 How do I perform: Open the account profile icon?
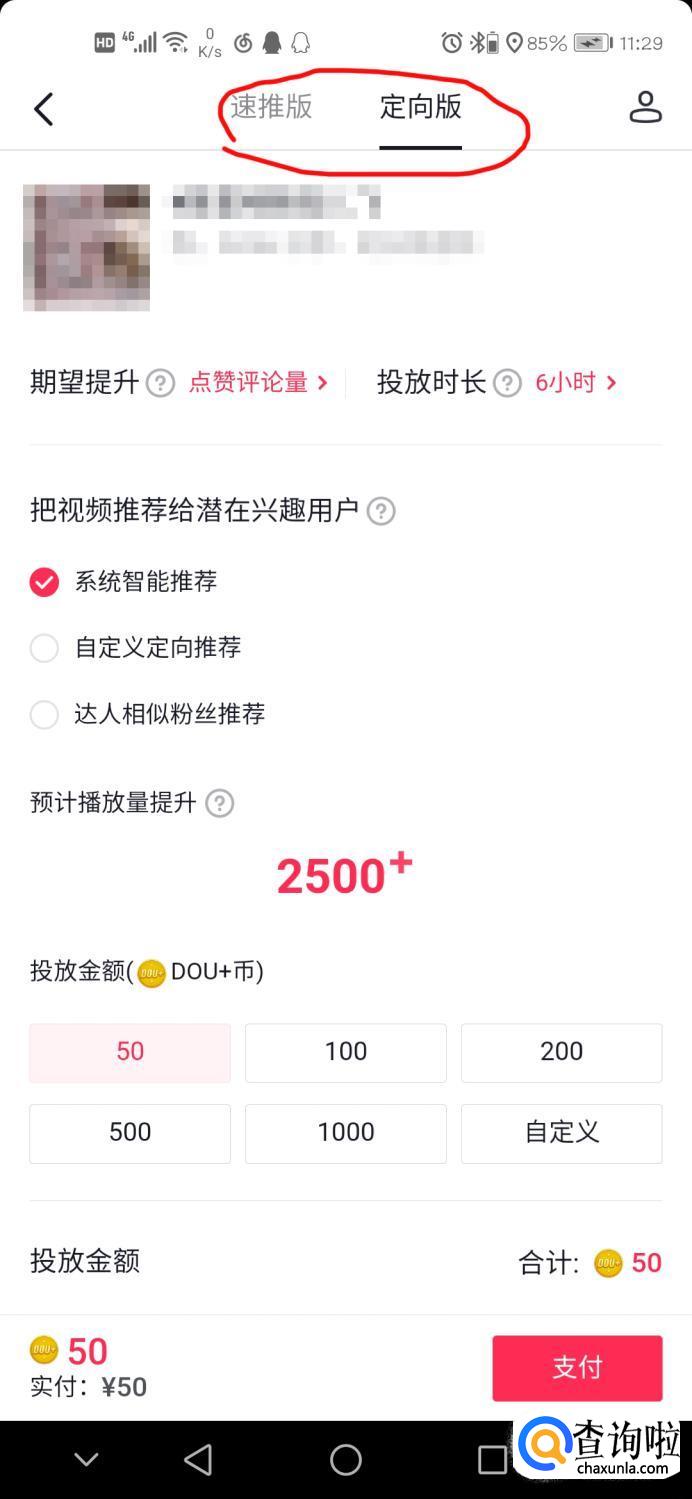coord(645,108)
